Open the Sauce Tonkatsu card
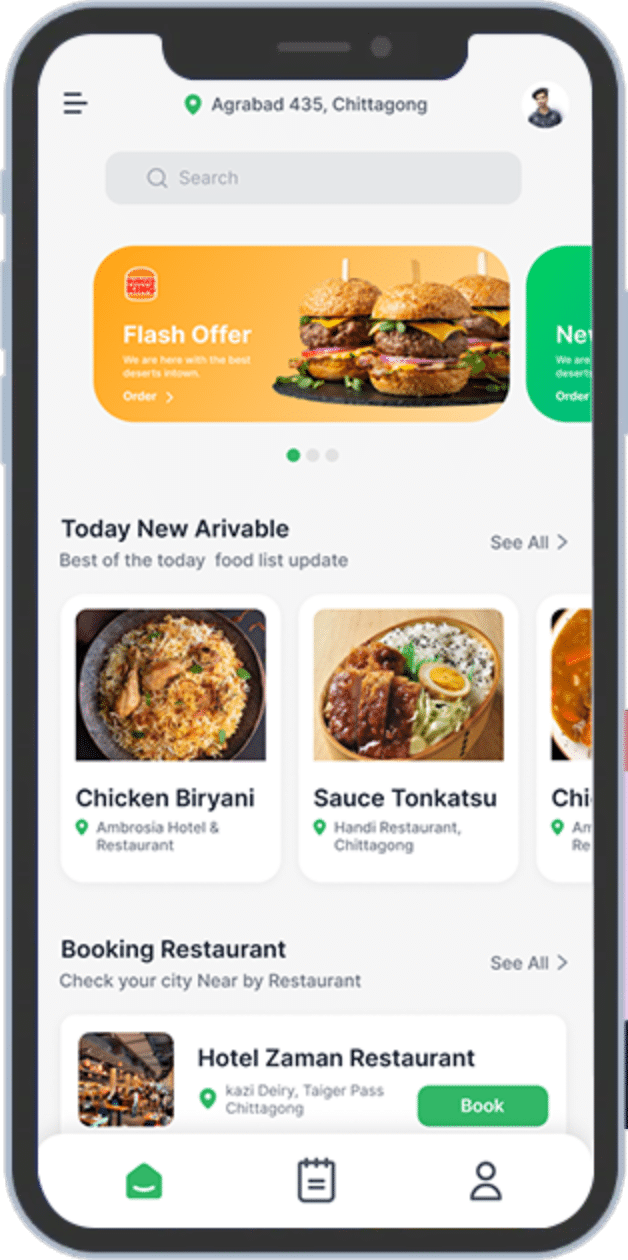628x1260 pixels. click(408, 737)
